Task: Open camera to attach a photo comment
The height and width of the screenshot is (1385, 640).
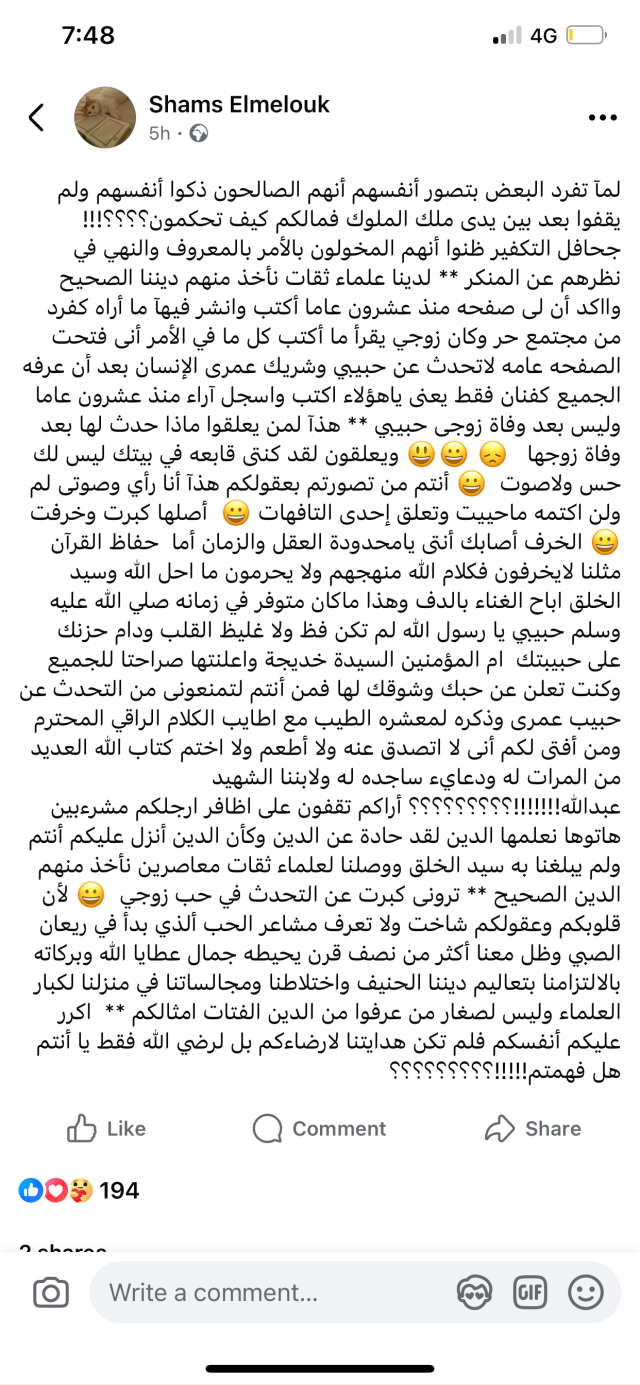Action: click(50, 1292)
